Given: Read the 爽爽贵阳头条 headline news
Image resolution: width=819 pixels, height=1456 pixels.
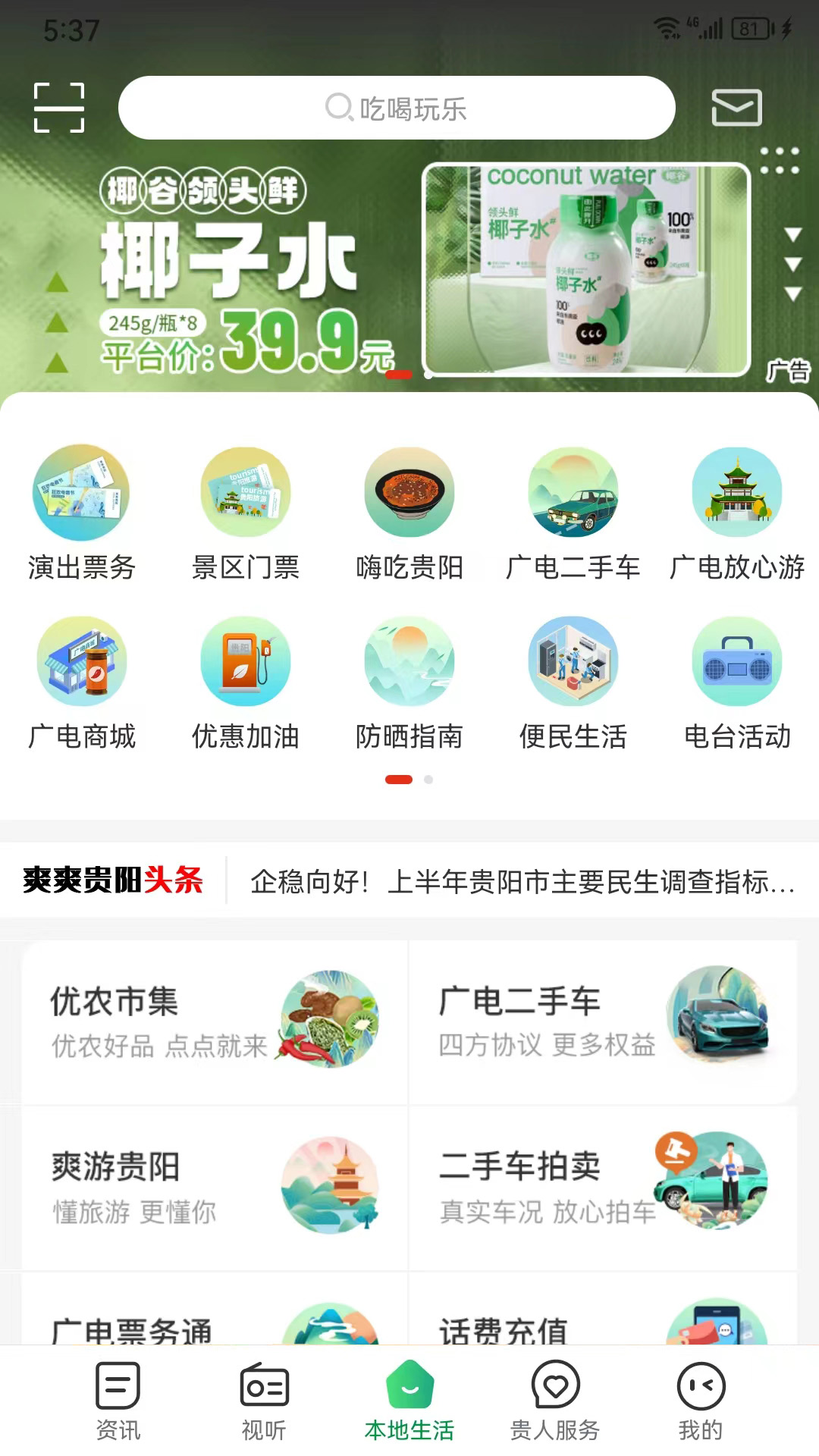Looking at the screenshot, I should (522, 881).
